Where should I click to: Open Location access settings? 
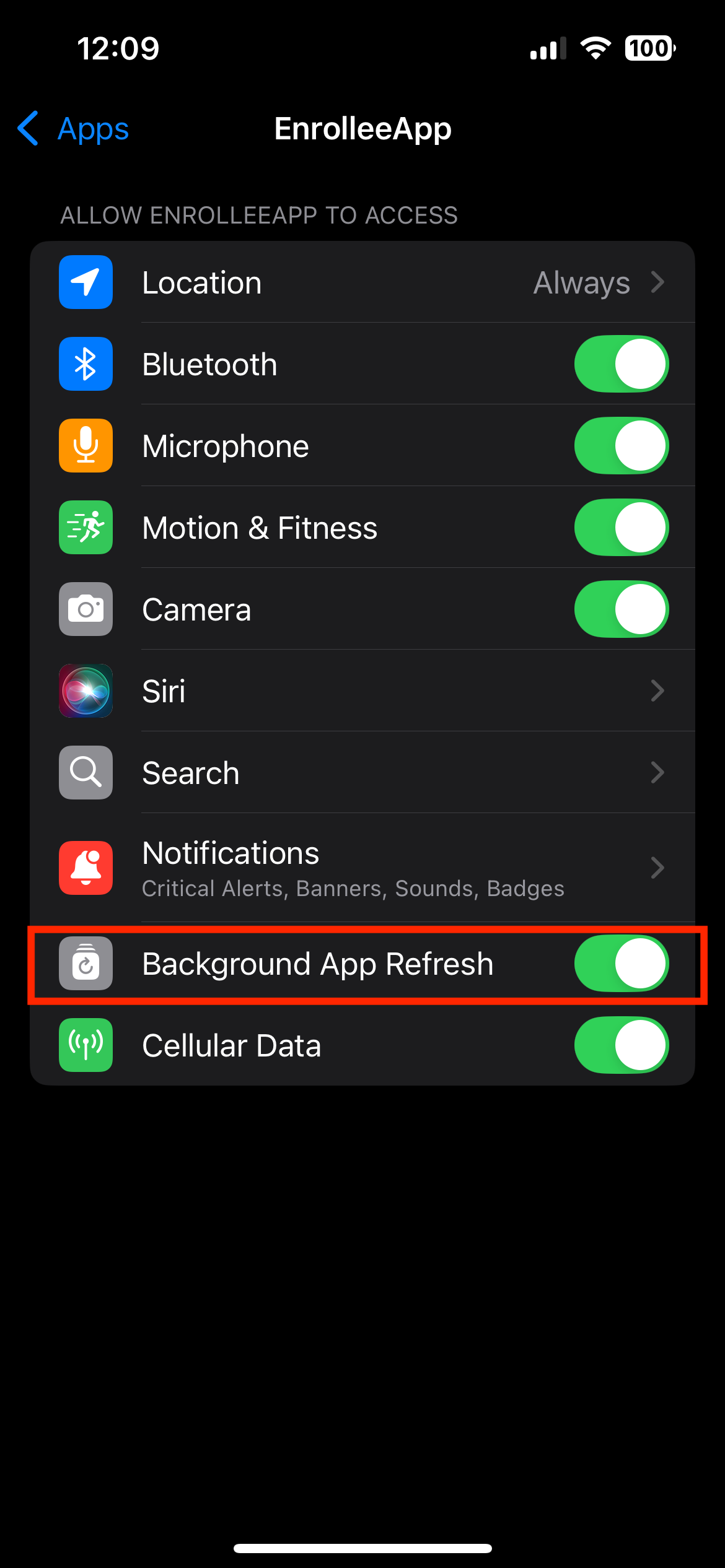(x=362, y=282)
